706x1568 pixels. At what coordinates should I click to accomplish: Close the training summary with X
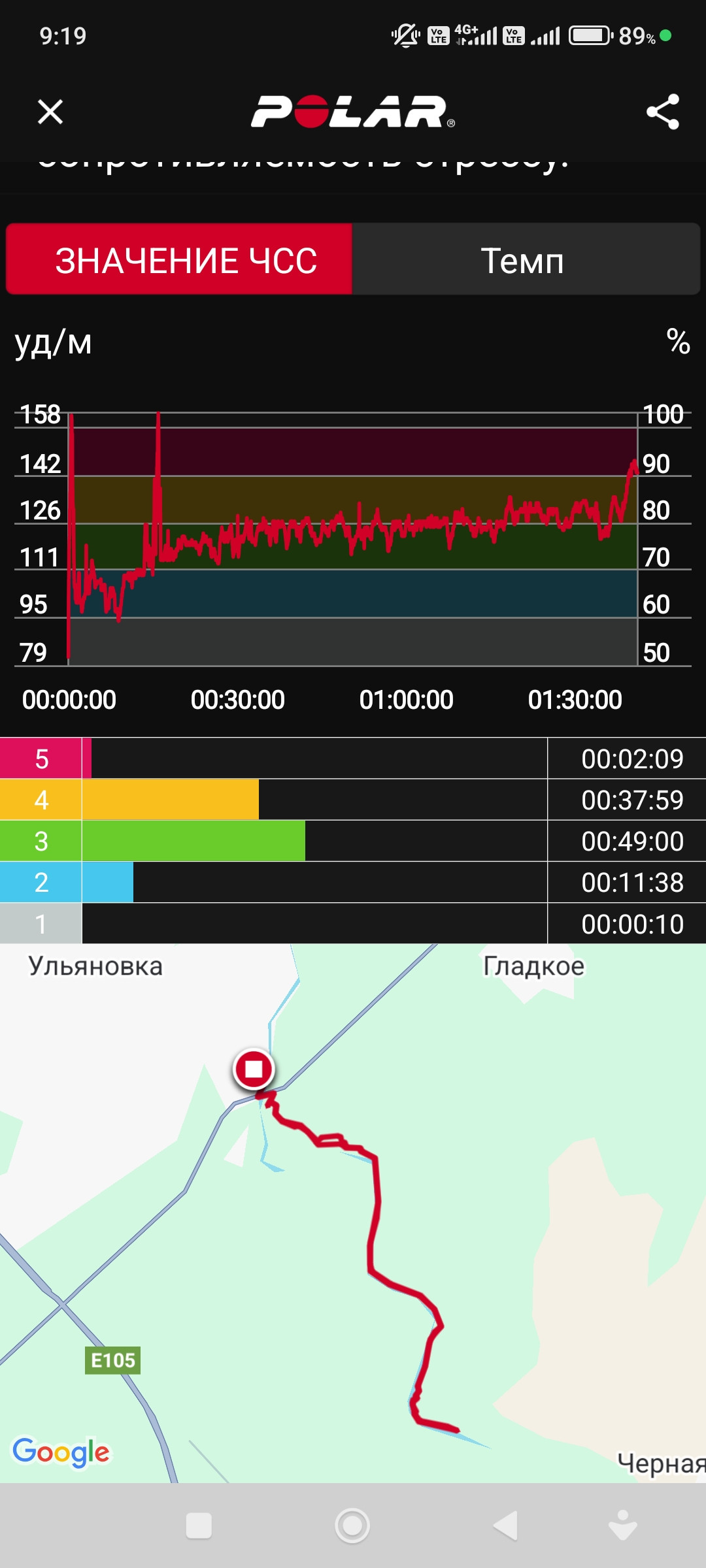point(50,112)
